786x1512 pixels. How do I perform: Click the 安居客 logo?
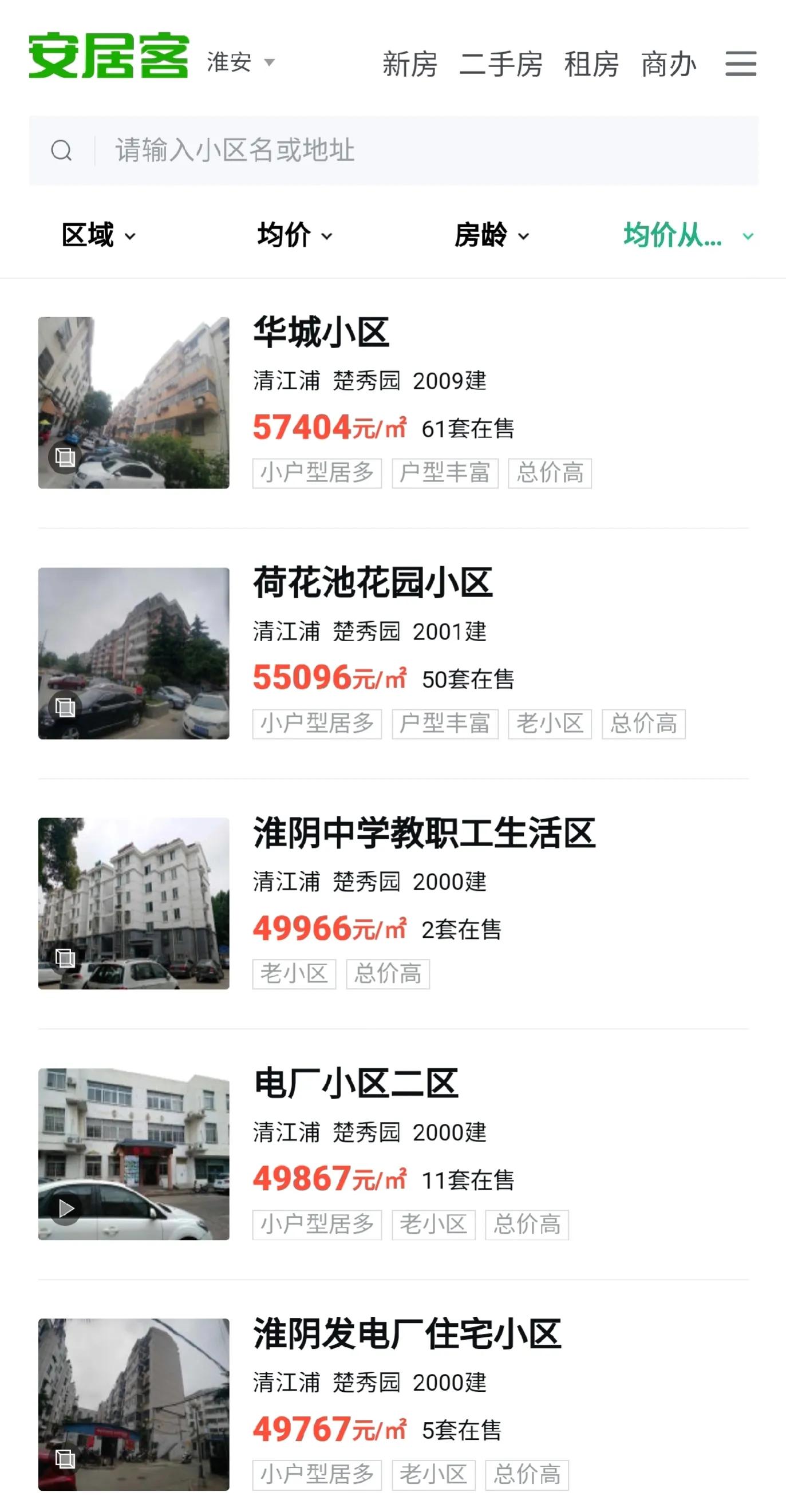click(108, 56)
